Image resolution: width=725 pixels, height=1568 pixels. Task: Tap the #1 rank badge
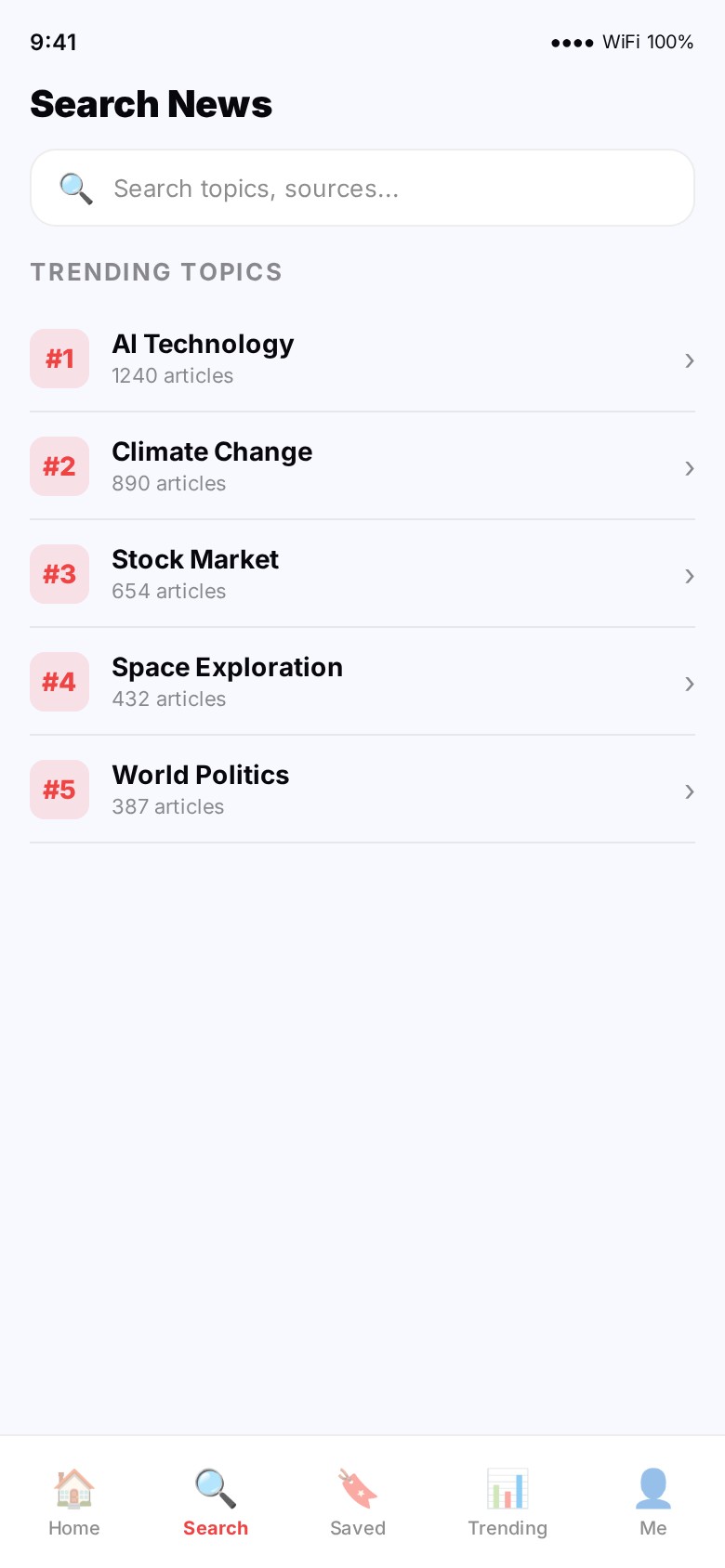[59, 359]
